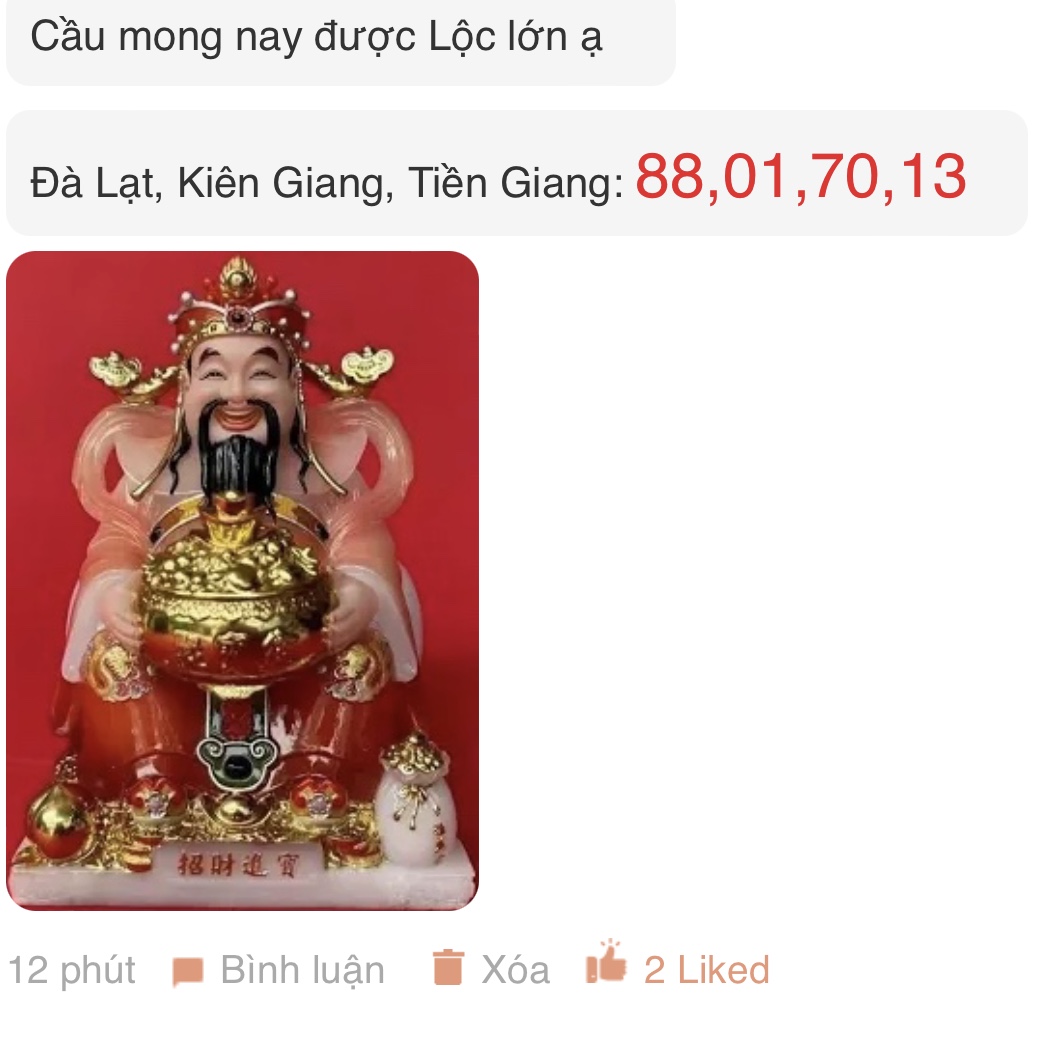The image size is (1050, 1046).
Task: Delete the post with the Xóa button
Action: pos(491,970)
